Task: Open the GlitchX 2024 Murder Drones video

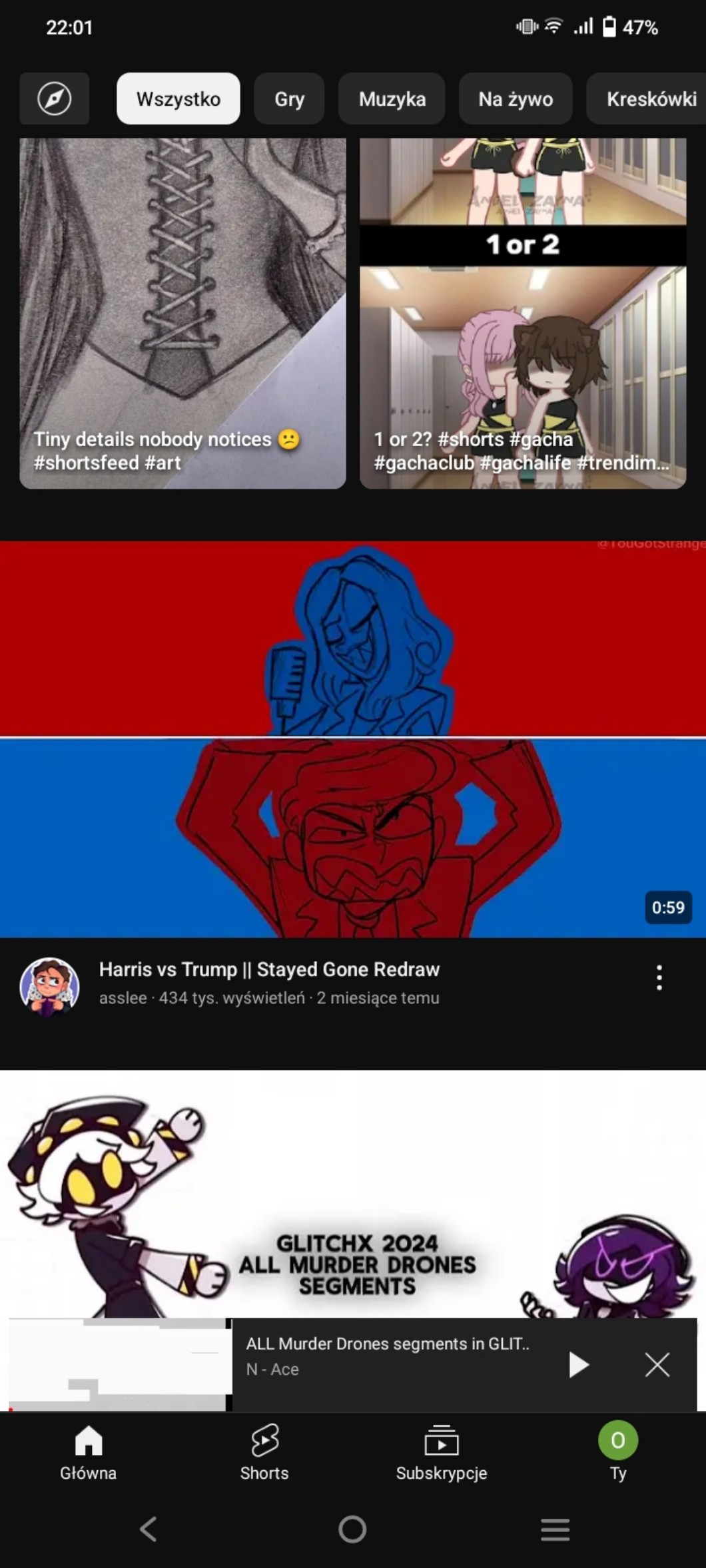Action: tap(353, 1193)
